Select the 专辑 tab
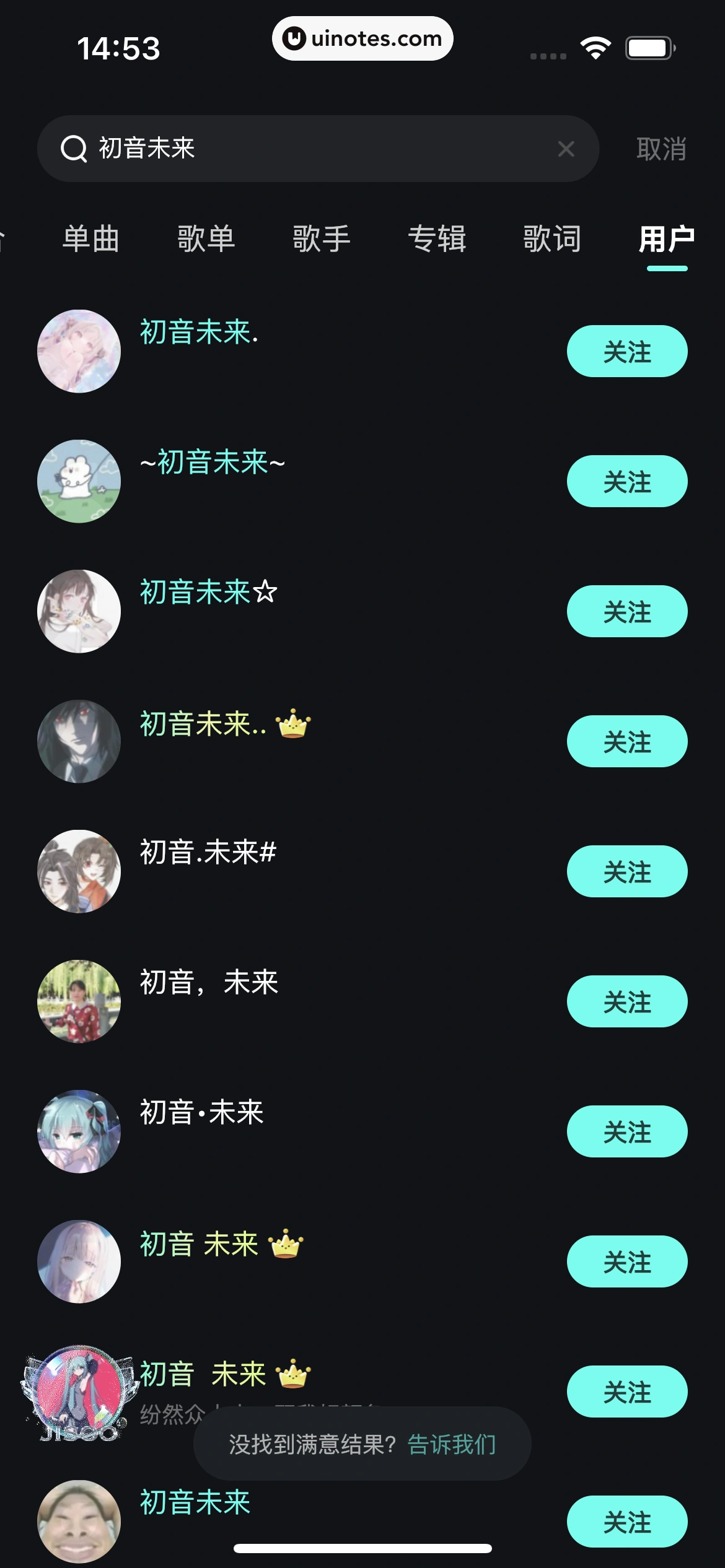Screen dimensions: 725x1568 pos(436,239)
